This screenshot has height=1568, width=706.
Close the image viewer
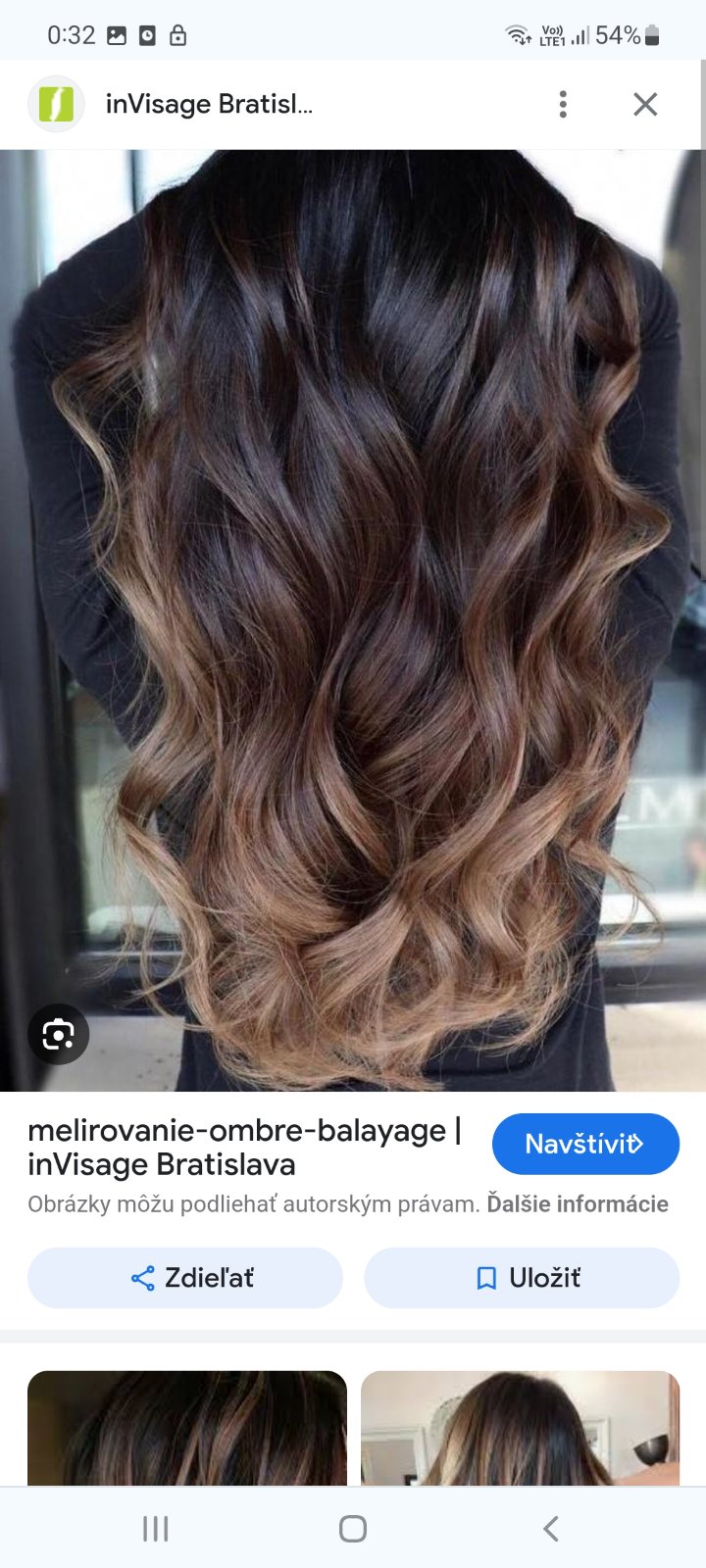pos(645,104)
